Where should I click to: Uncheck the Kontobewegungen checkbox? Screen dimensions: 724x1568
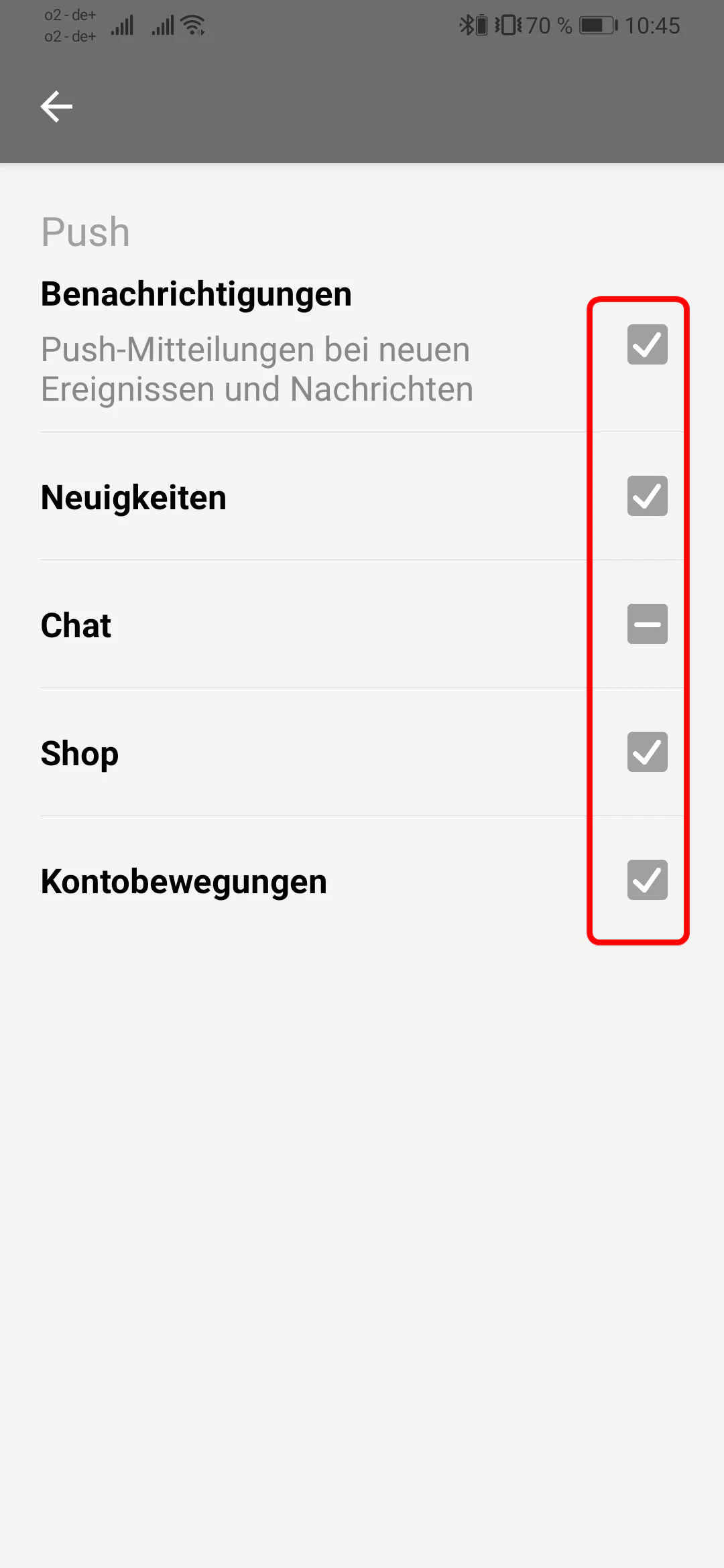[x=647, y=880]
